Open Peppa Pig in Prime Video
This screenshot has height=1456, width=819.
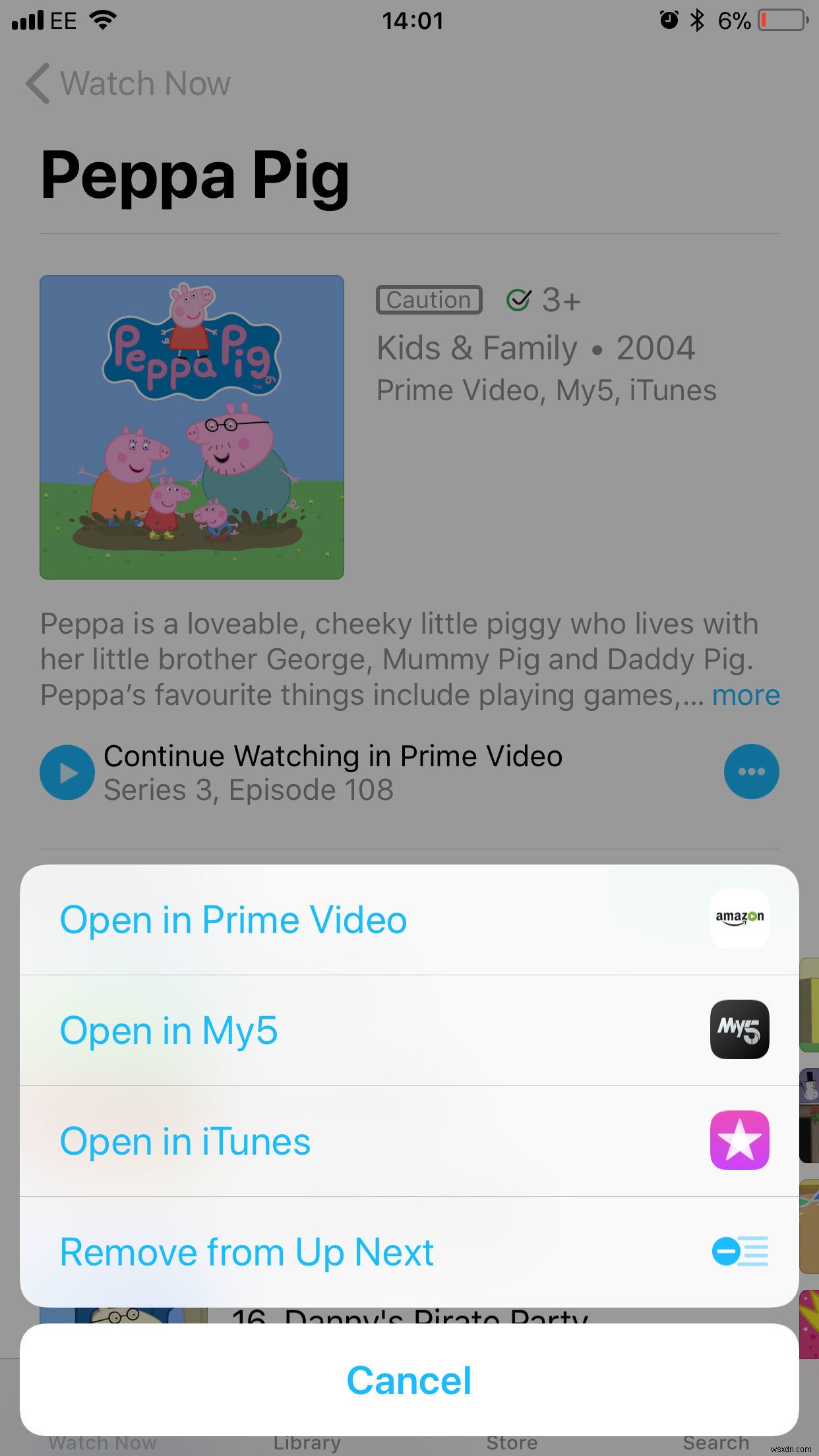tap(409, 920)
